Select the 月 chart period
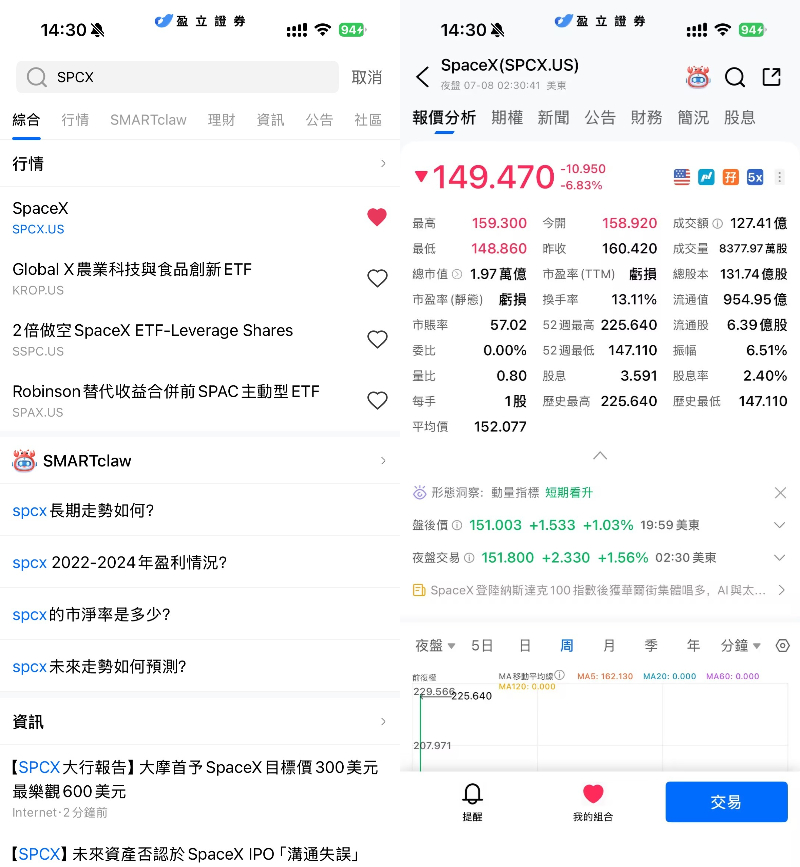Image resolution: width=800 pixels, height=867 pixels. [609, 645]
